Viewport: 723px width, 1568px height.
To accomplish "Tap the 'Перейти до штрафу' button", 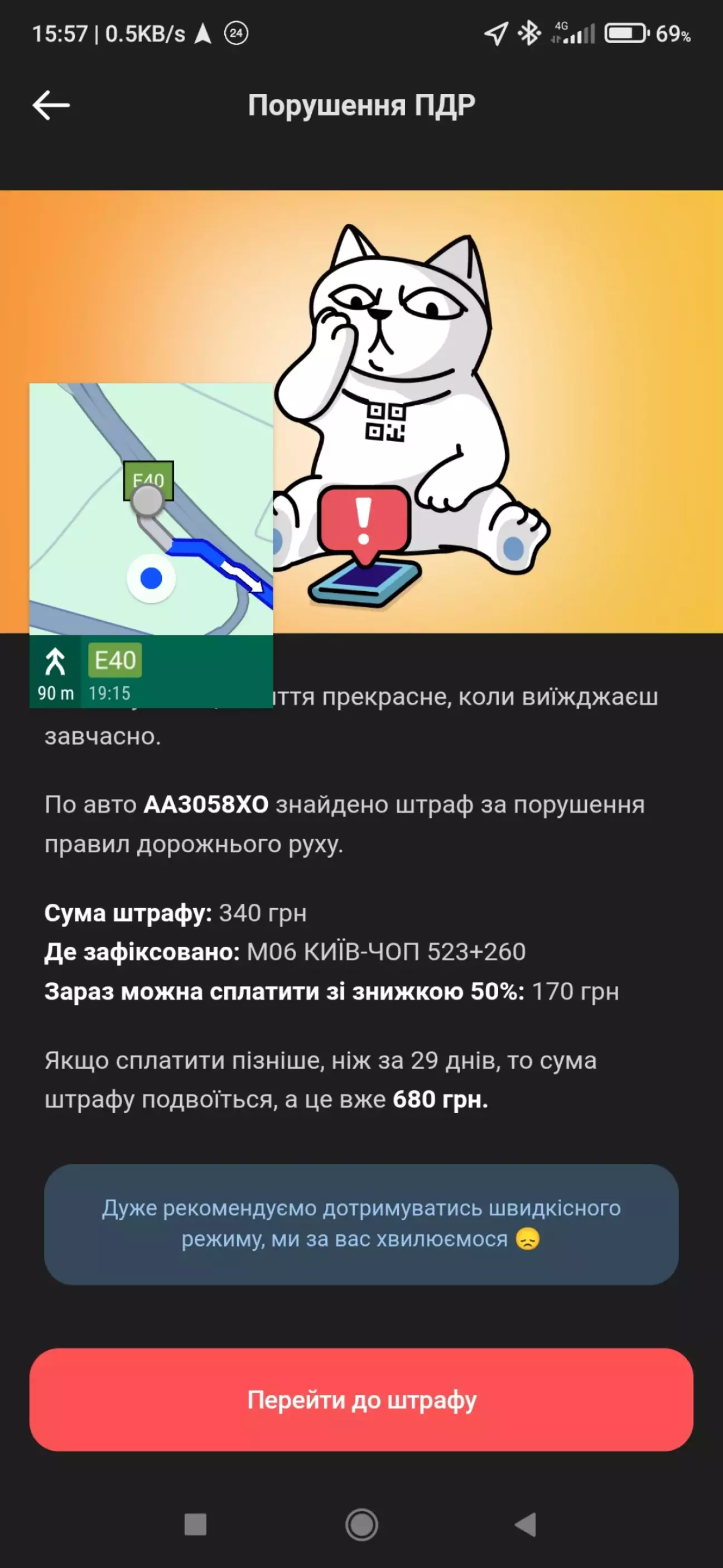I will pyautogui.click(x=361, y=1399).
